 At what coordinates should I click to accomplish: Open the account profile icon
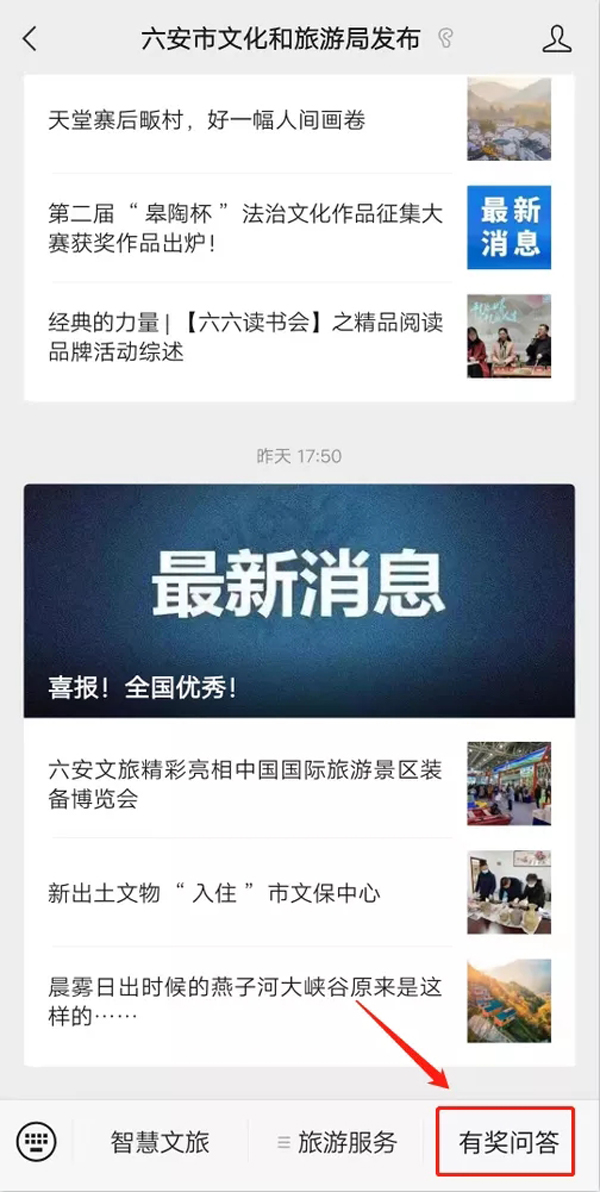(556, 39)
